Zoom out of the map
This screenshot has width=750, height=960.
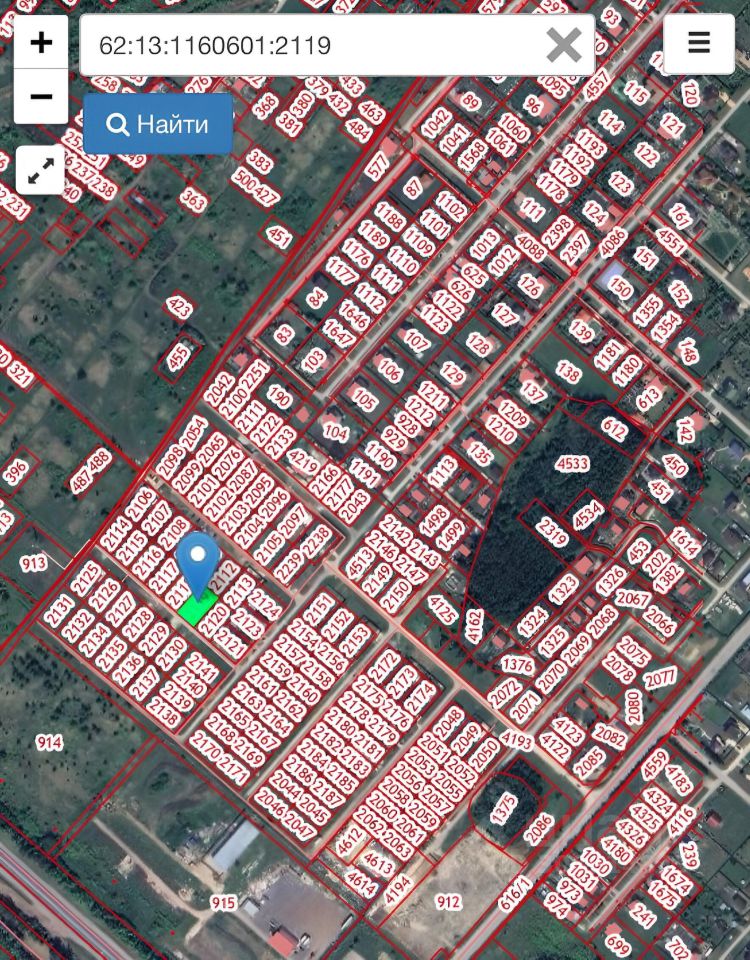[41, 97]
